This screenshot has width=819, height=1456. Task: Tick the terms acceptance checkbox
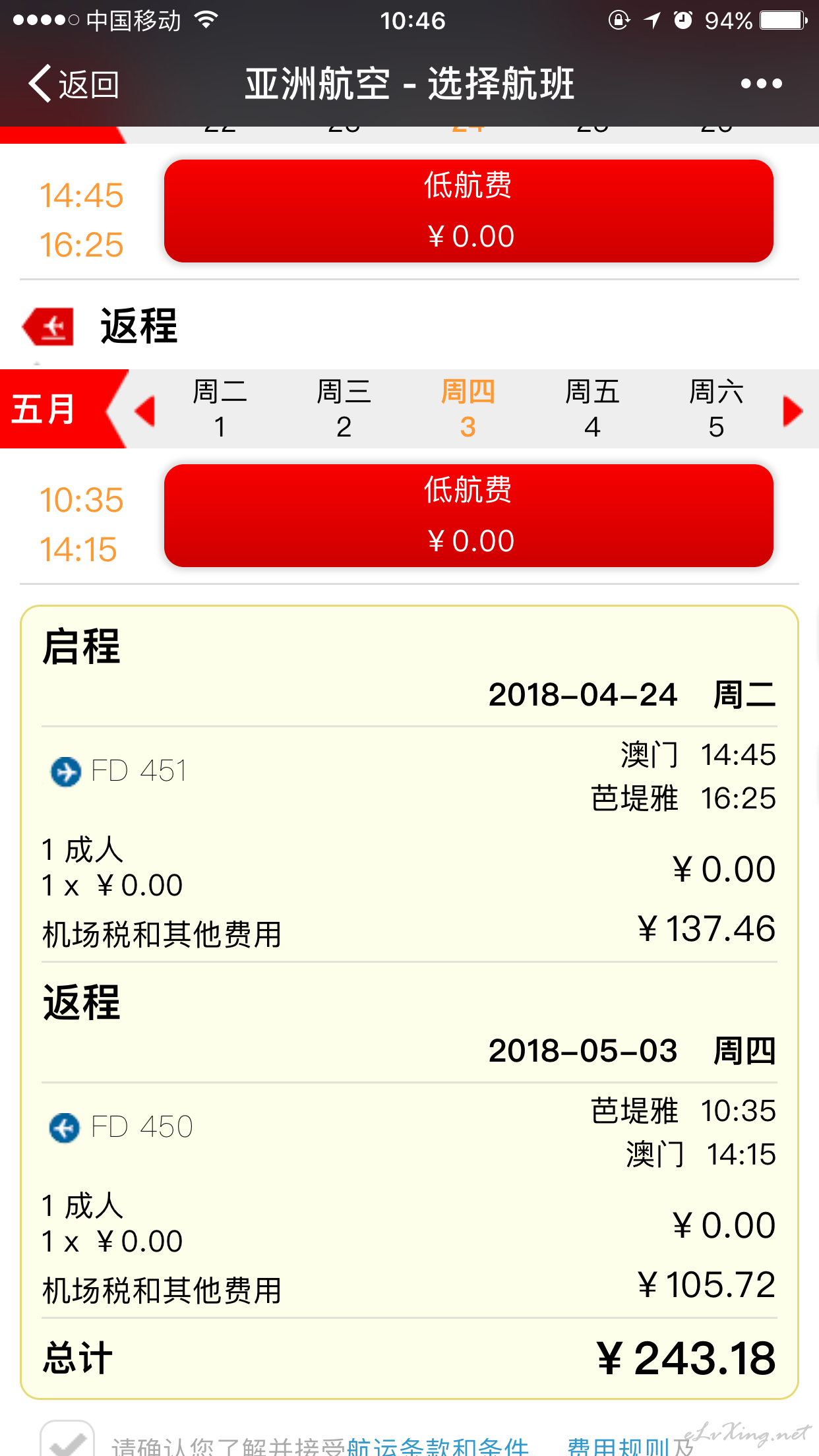click(67, 1440)
